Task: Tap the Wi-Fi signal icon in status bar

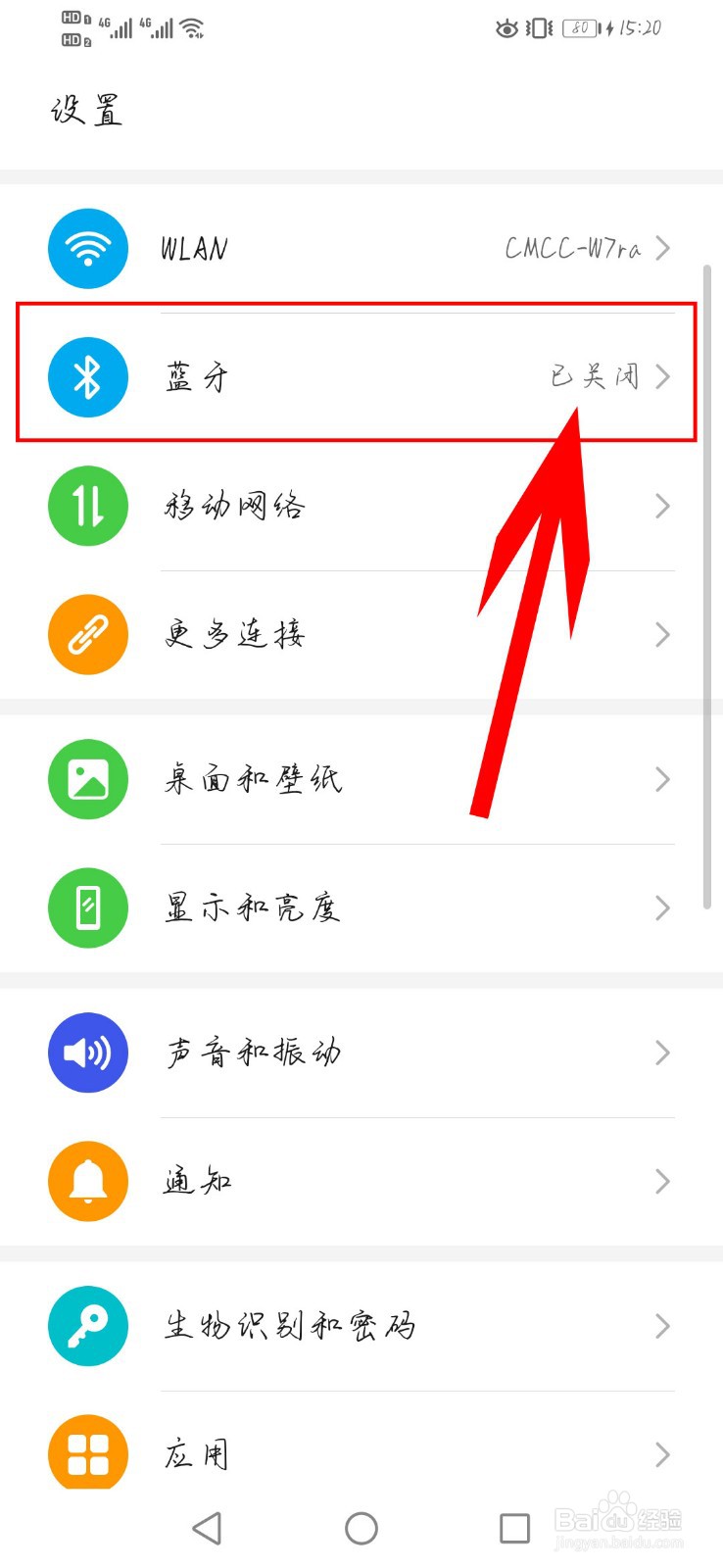Action: (x=192, y=27)
